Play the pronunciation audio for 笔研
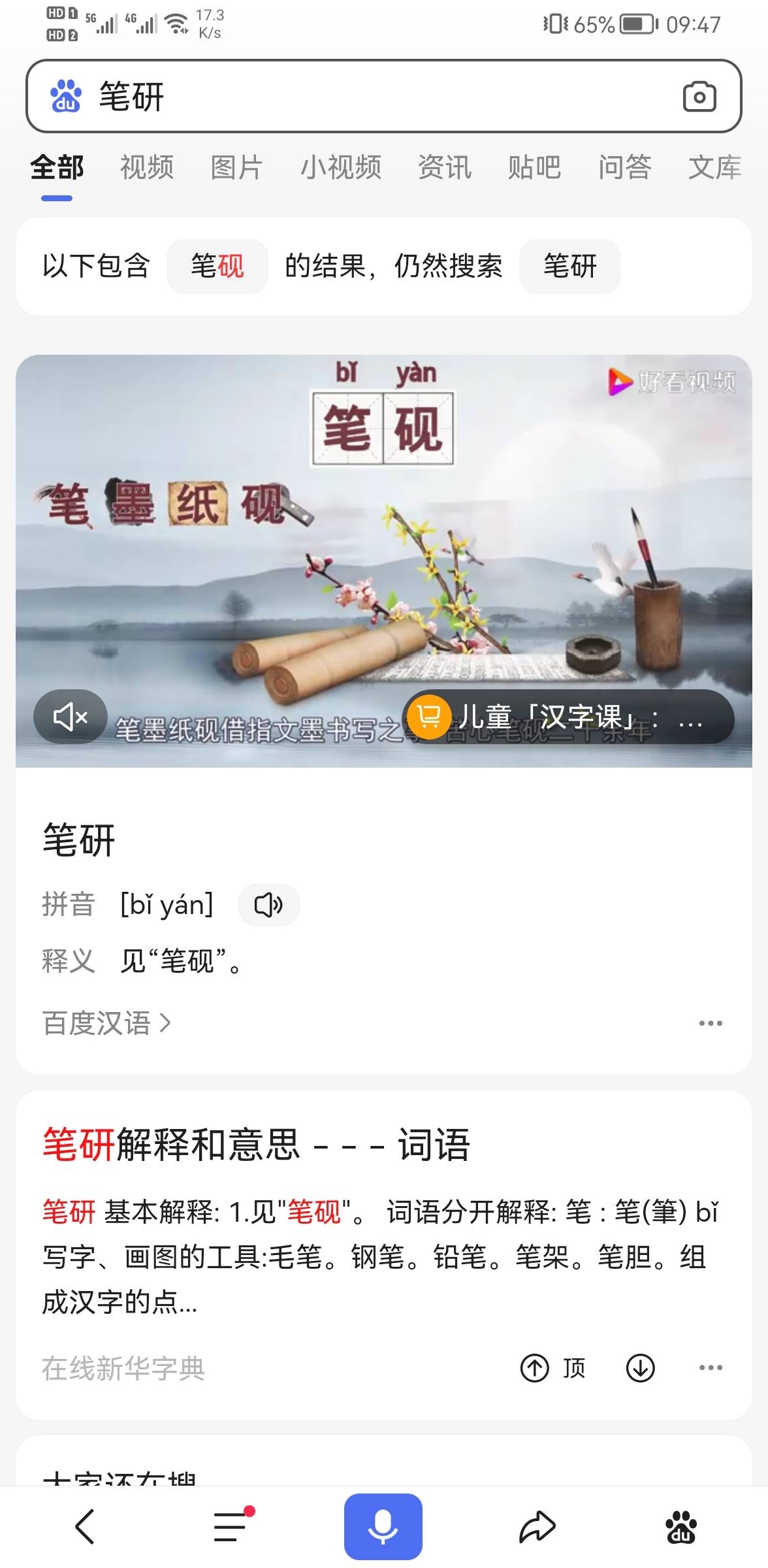 [x=268, y=905]
